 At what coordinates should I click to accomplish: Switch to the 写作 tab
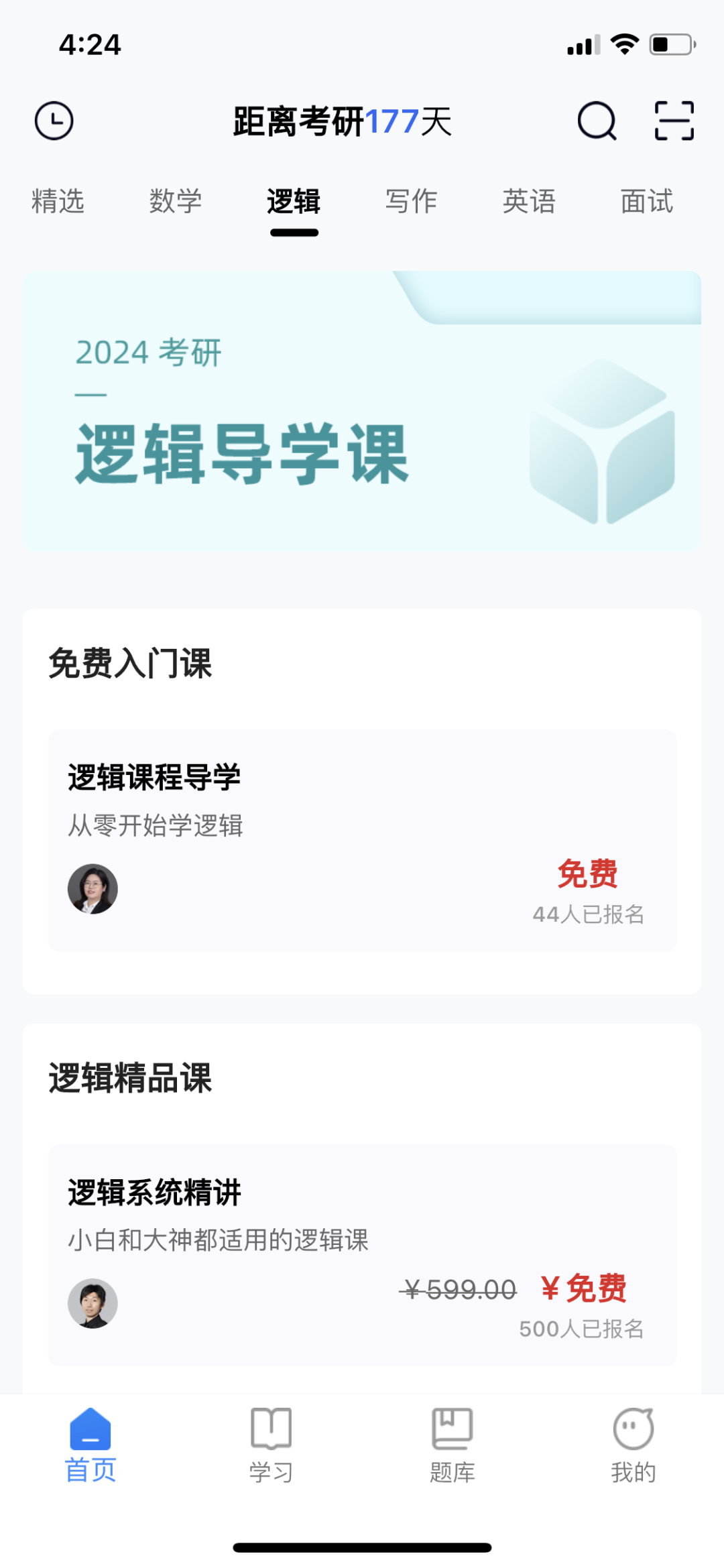(x=411, y=201)
